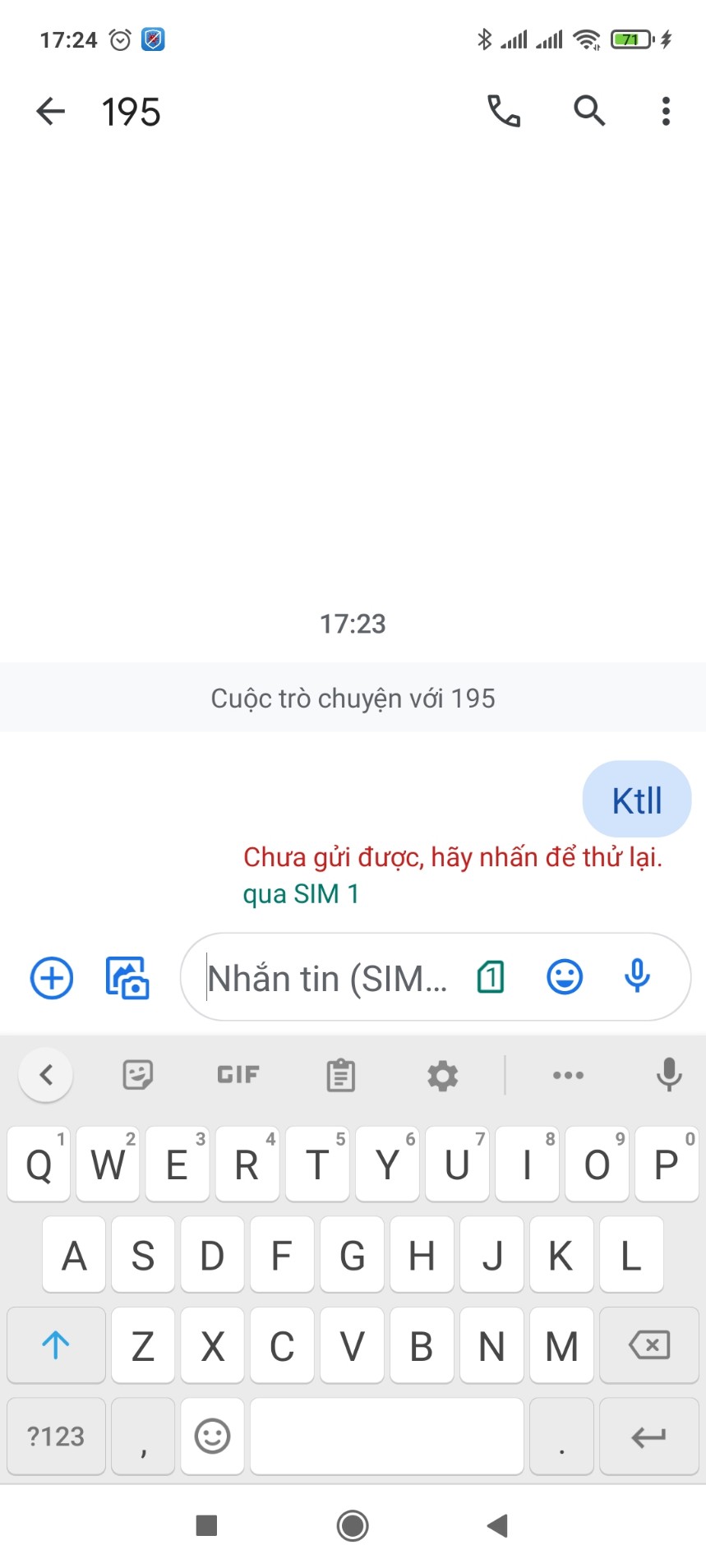Focus the Nhắn tin message field
706x1568 pixels.
tap(329, 978)
